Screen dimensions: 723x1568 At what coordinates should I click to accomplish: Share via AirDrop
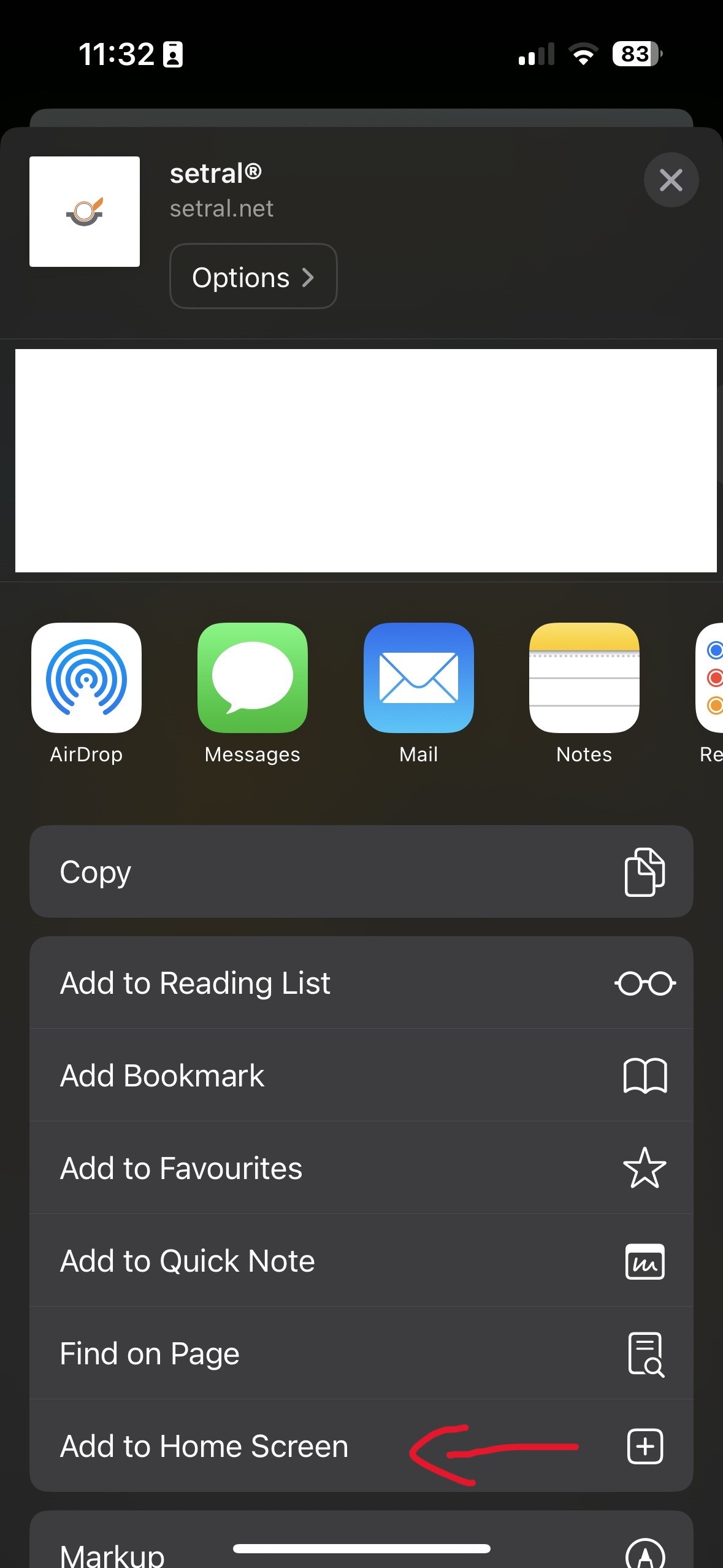click(86, 679)
